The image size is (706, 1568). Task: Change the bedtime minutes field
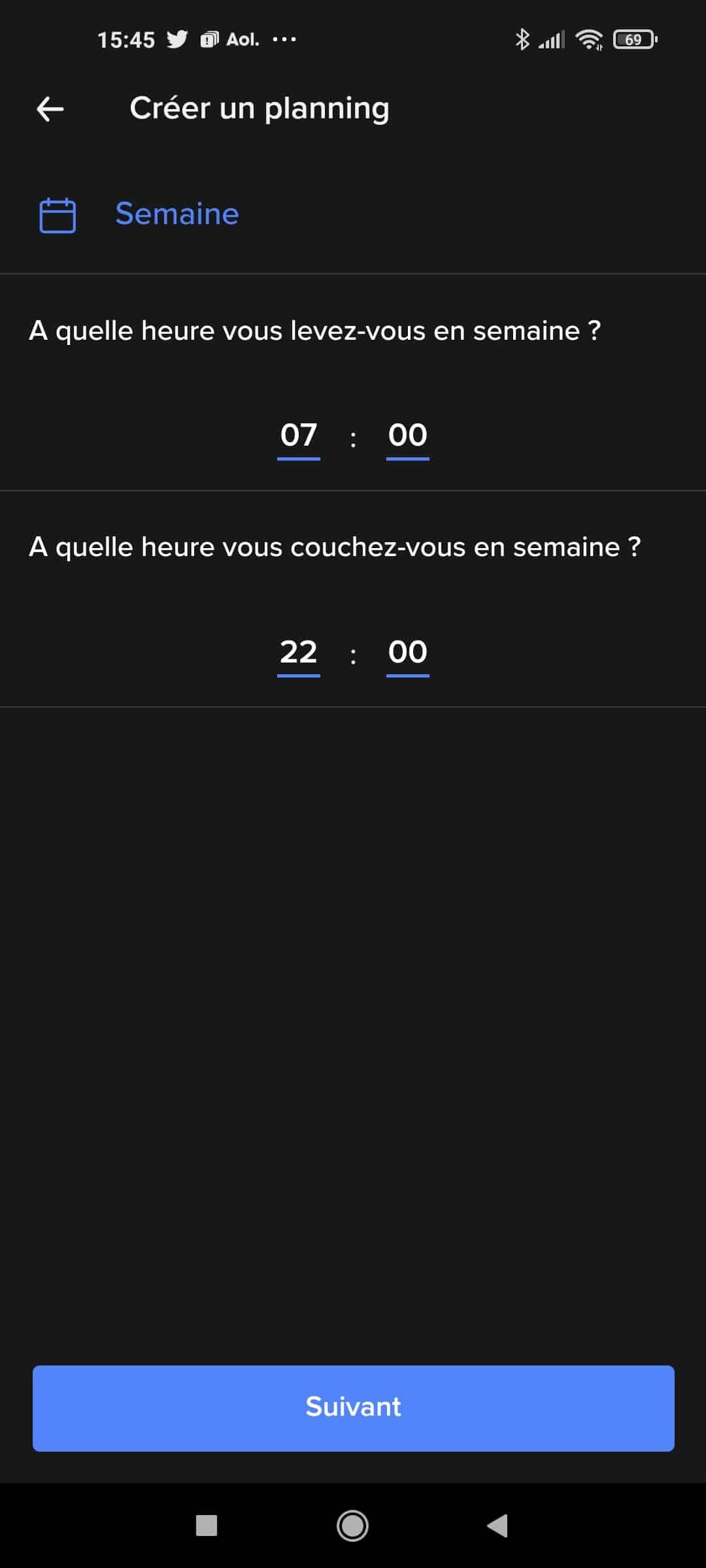click(x=407, y=653)
